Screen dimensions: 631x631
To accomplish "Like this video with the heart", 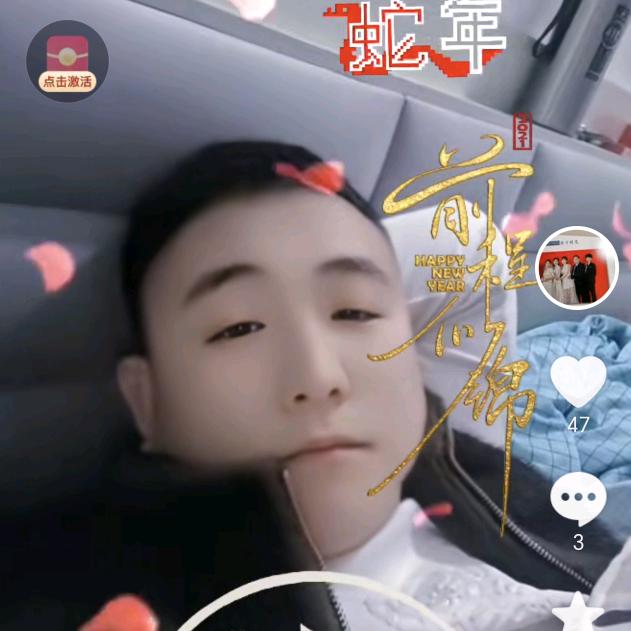I will coord(578,381).
